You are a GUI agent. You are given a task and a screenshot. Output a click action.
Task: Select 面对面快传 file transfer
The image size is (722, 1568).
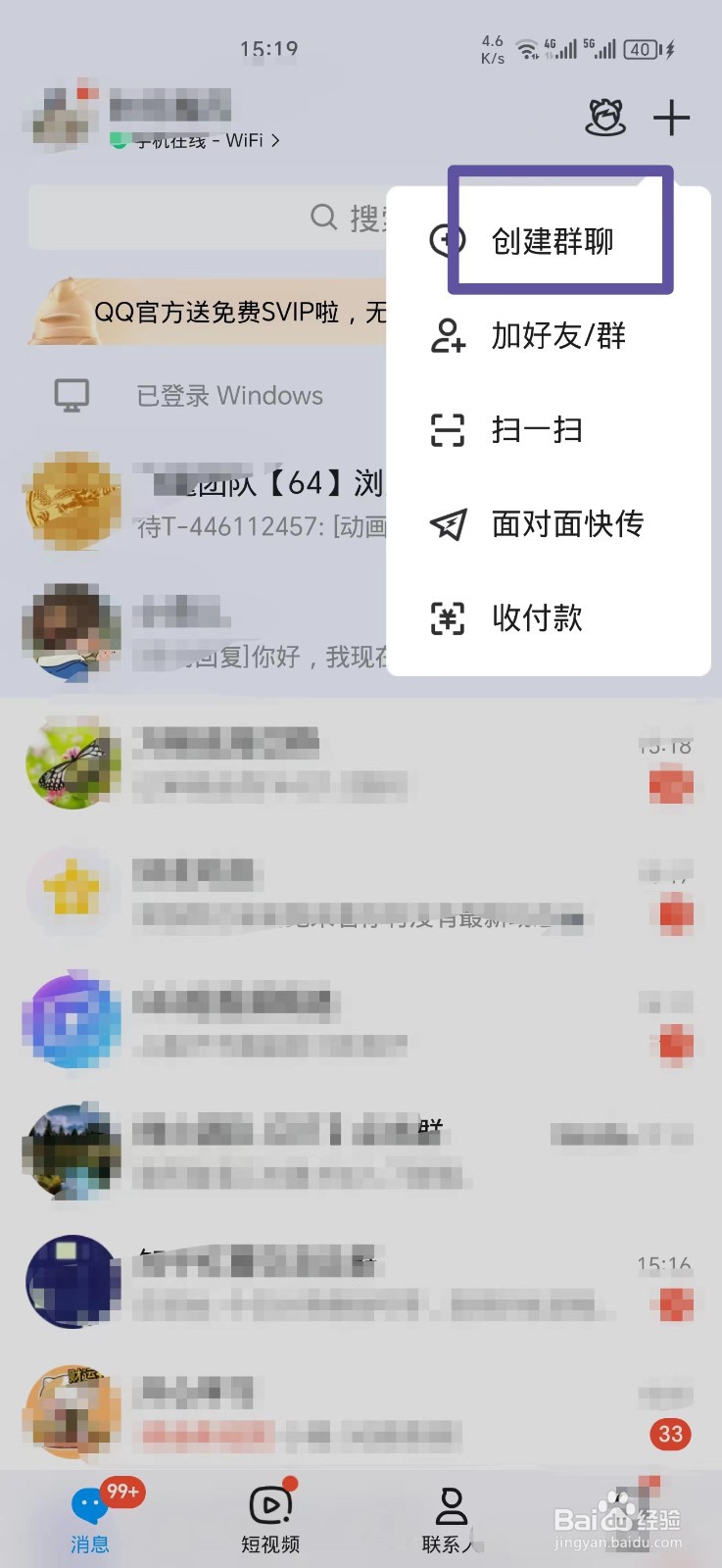coord(566,524)
